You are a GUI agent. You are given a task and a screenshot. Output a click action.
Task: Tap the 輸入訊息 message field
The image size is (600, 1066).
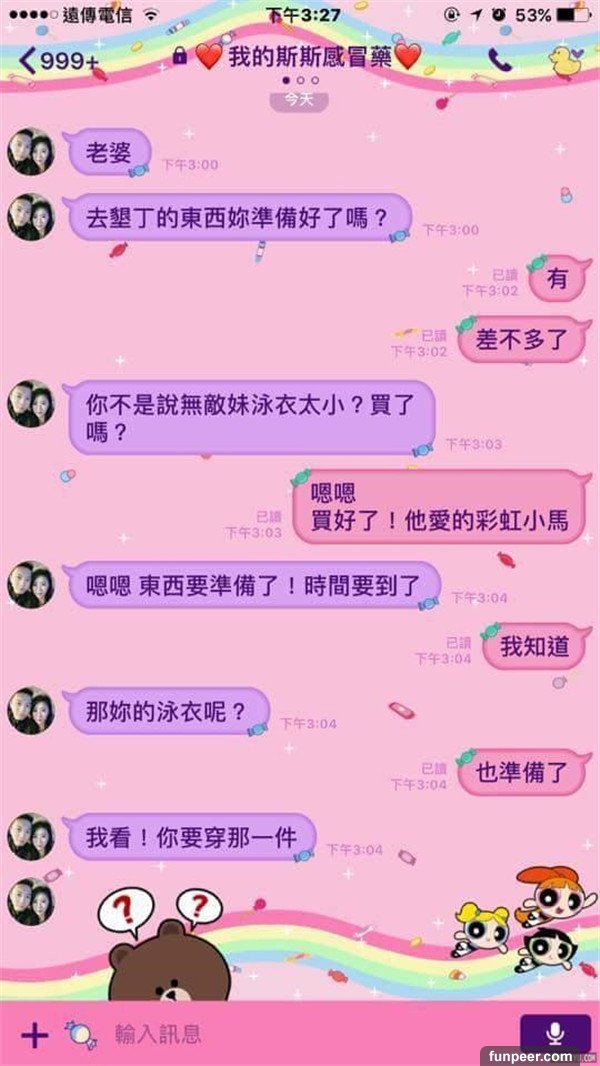click(300, 1033)
